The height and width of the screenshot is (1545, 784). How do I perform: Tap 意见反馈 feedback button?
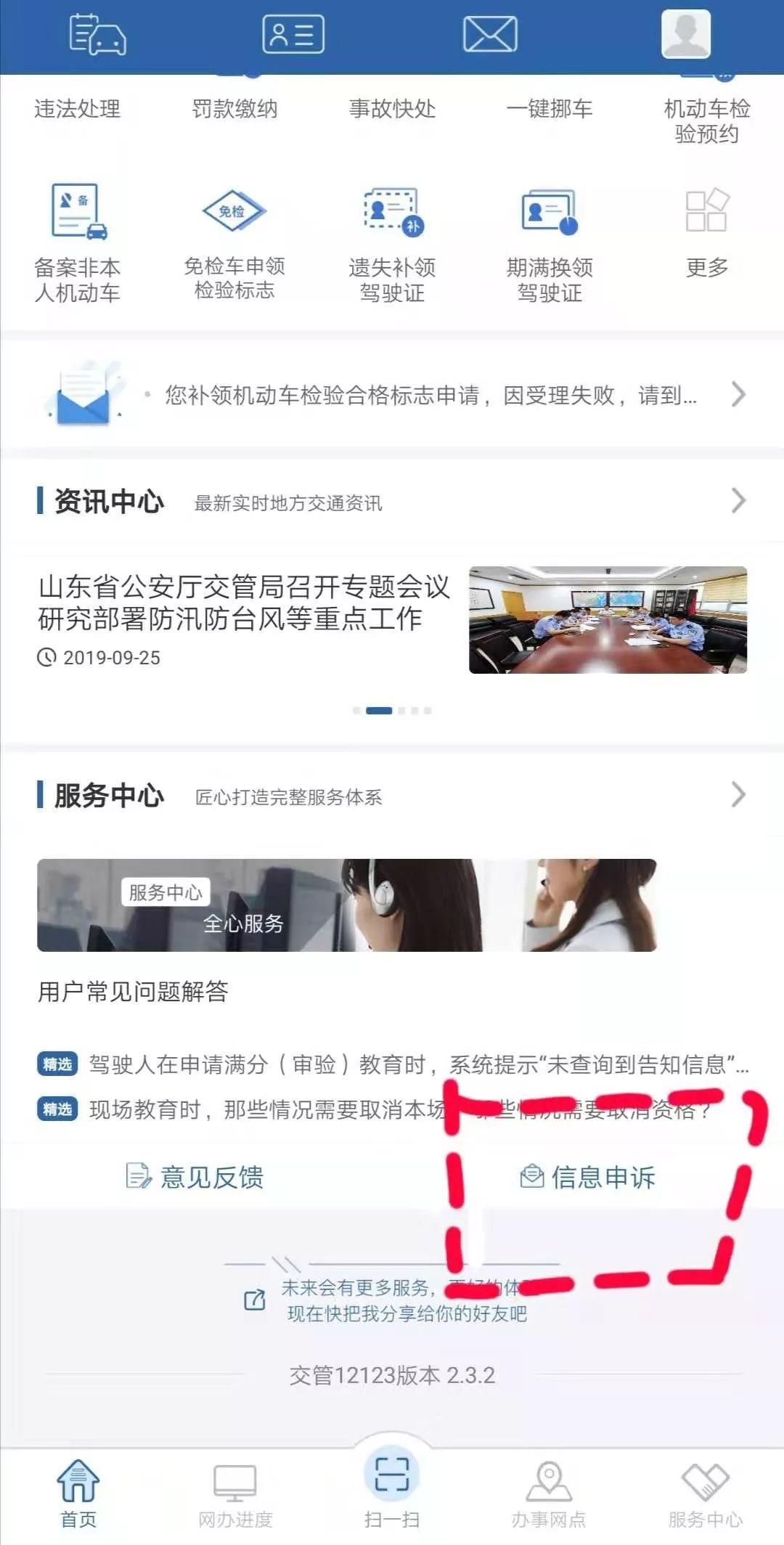click(x=195, y=1176)
